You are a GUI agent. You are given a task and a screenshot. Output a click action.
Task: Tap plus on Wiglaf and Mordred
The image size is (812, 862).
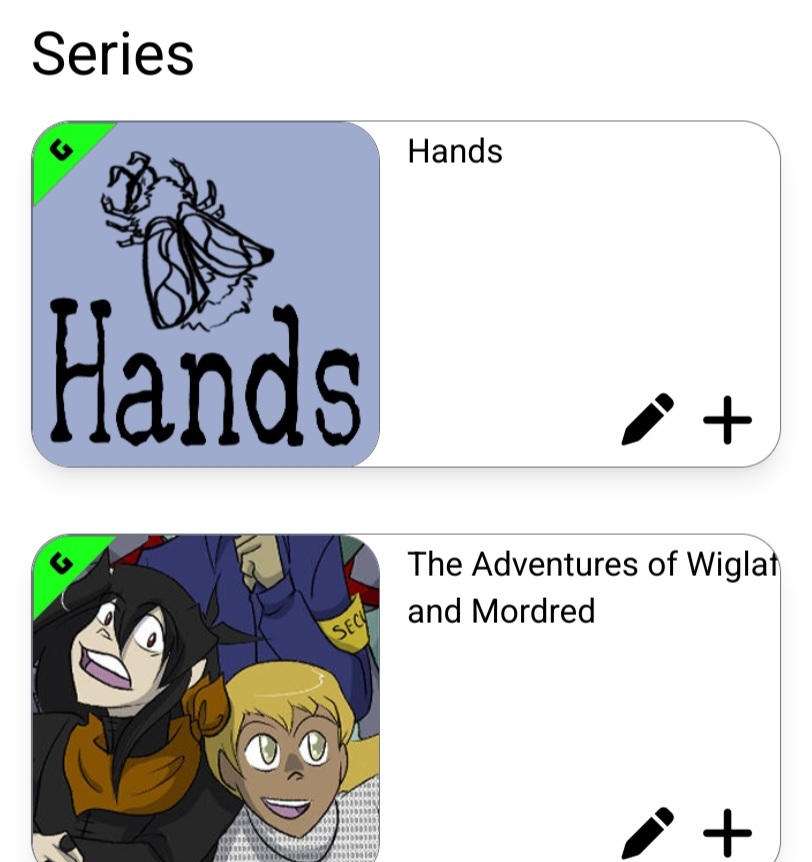coord(727,832)
